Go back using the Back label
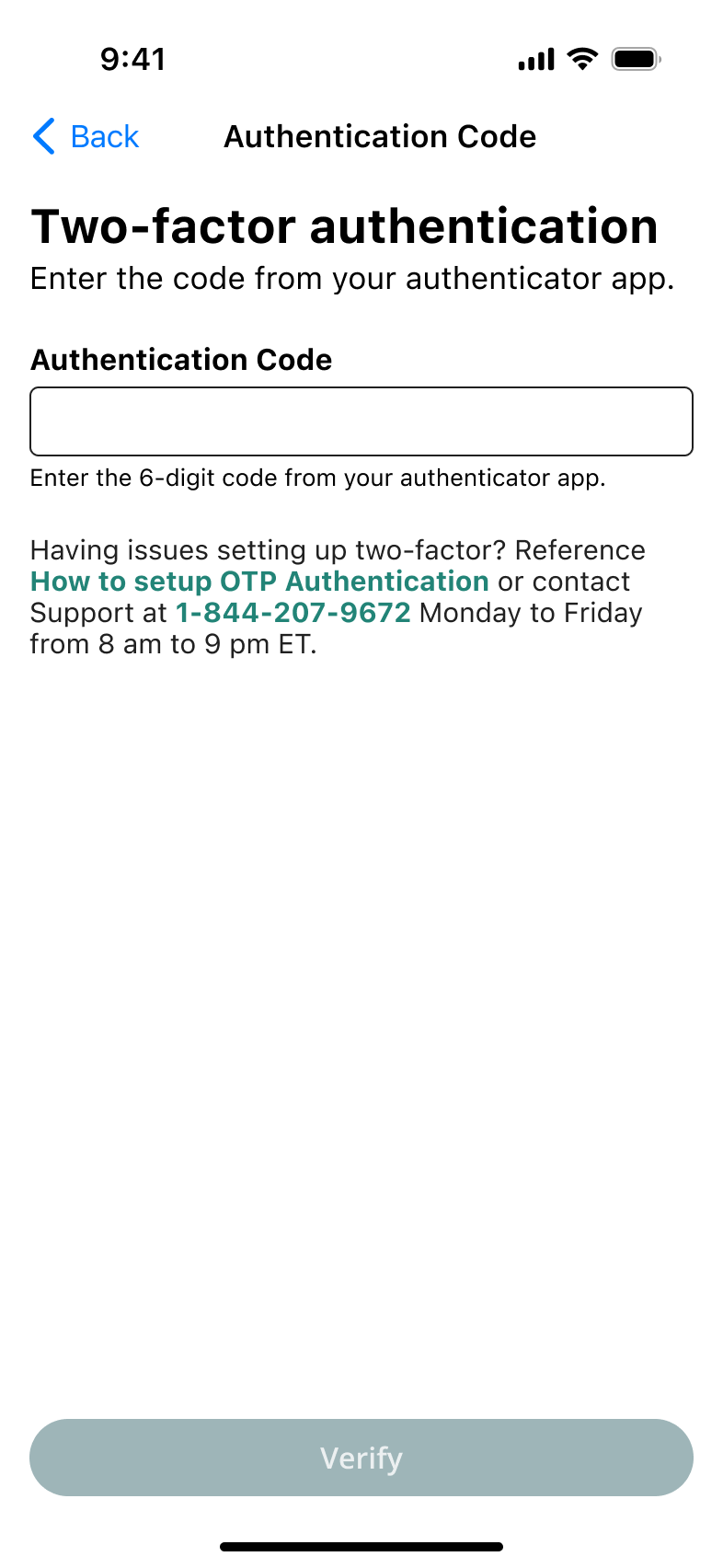This screenshot has height=1568, width=723. point(103,136)
